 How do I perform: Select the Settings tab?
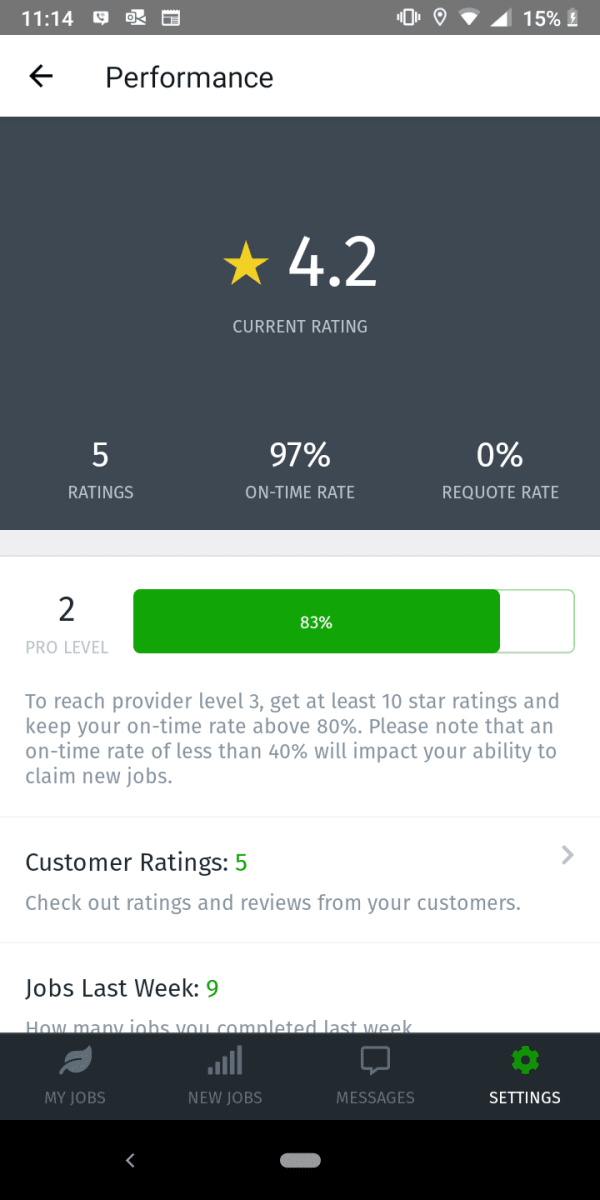tap(525, 1076)
